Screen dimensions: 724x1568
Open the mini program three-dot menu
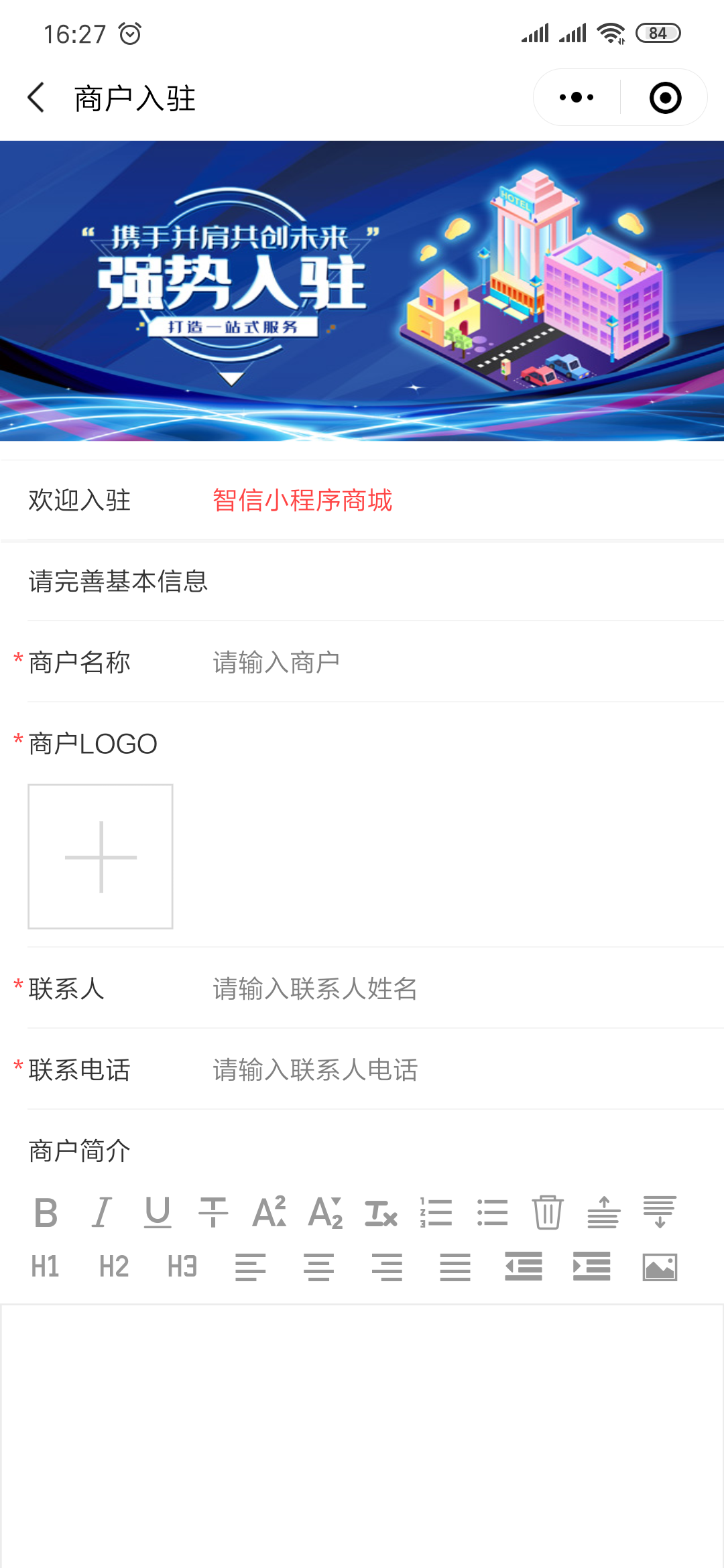pos(577,98)
